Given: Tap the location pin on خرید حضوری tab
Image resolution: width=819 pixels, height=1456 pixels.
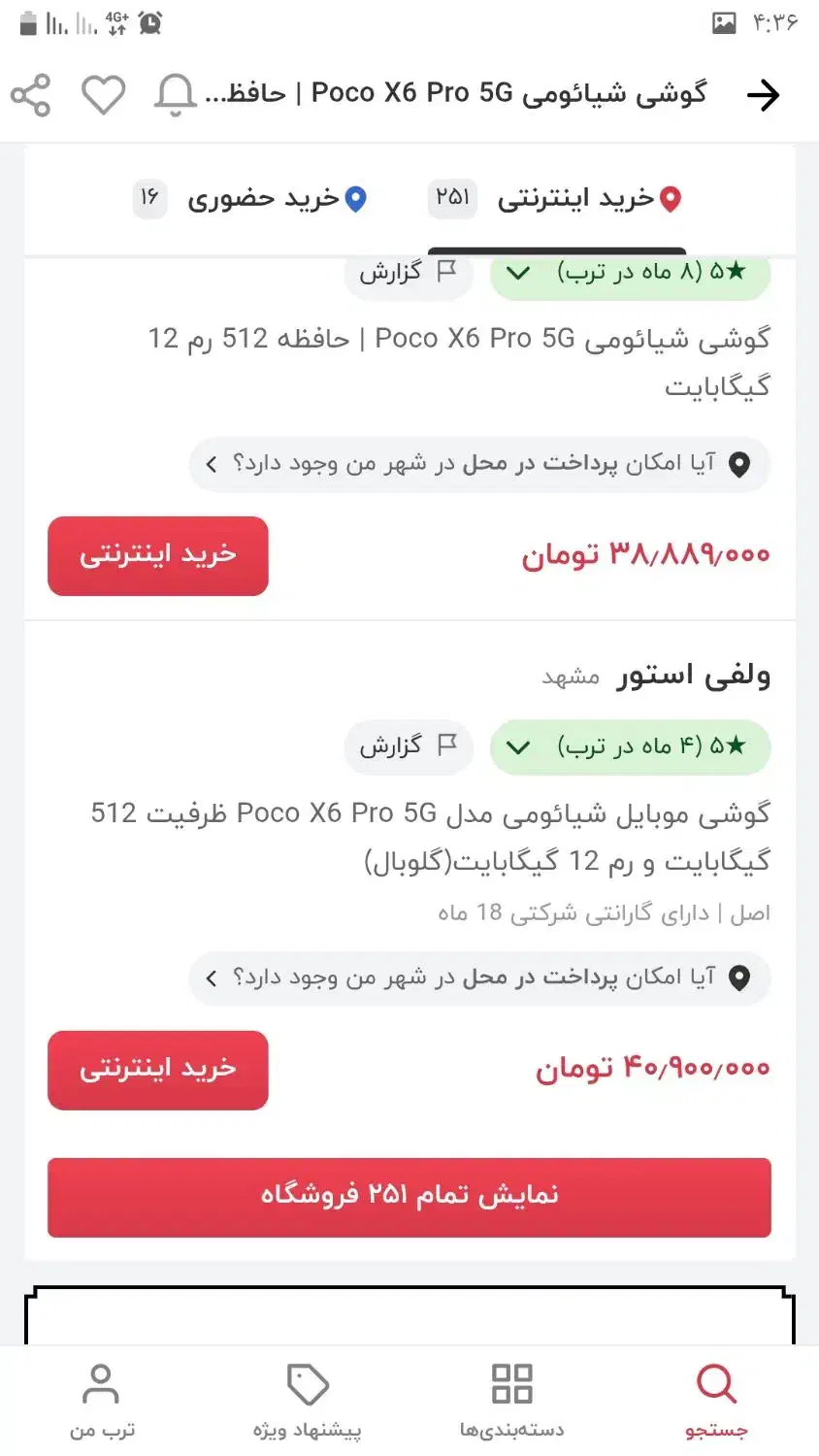Looking at the screenshot, I should point(356,199).
